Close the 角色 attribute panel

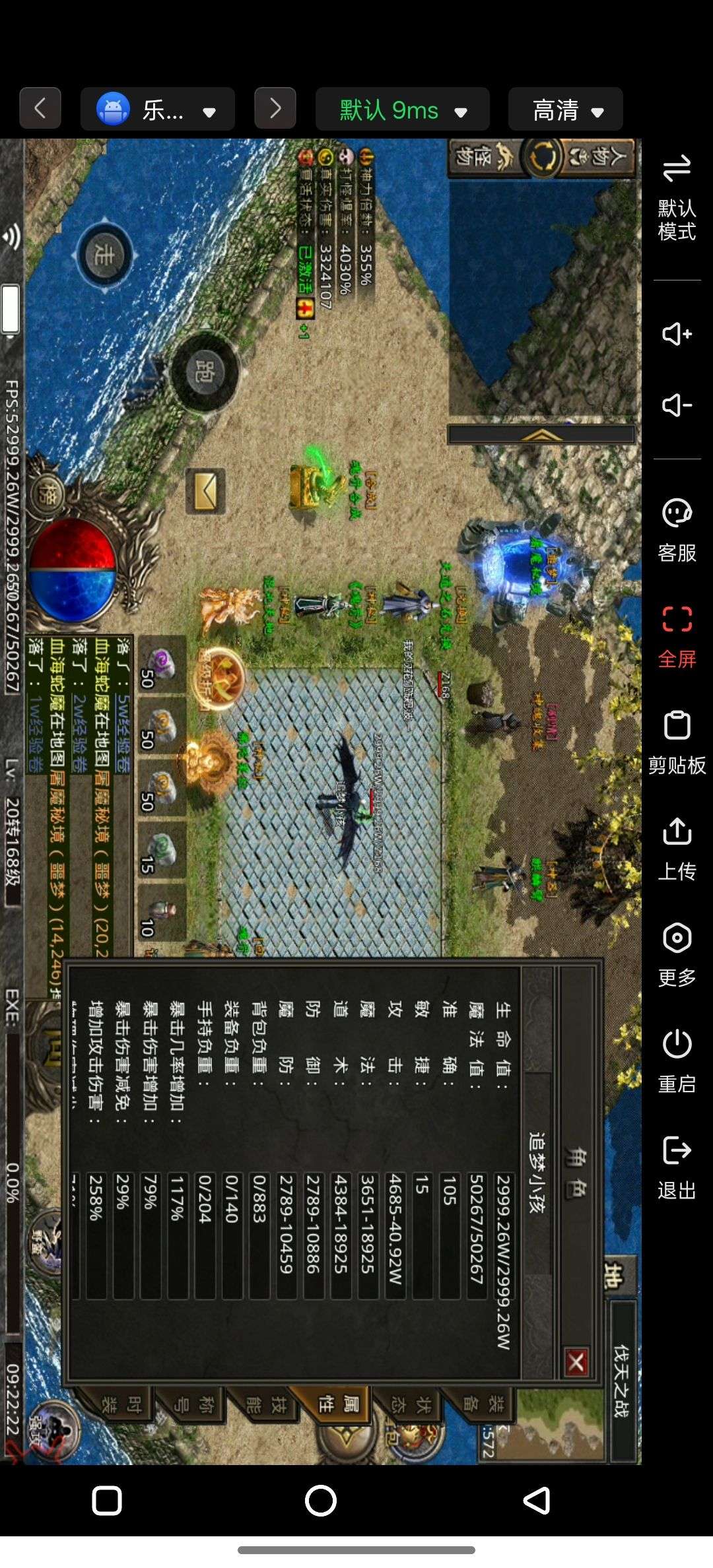coord(576,1362)
